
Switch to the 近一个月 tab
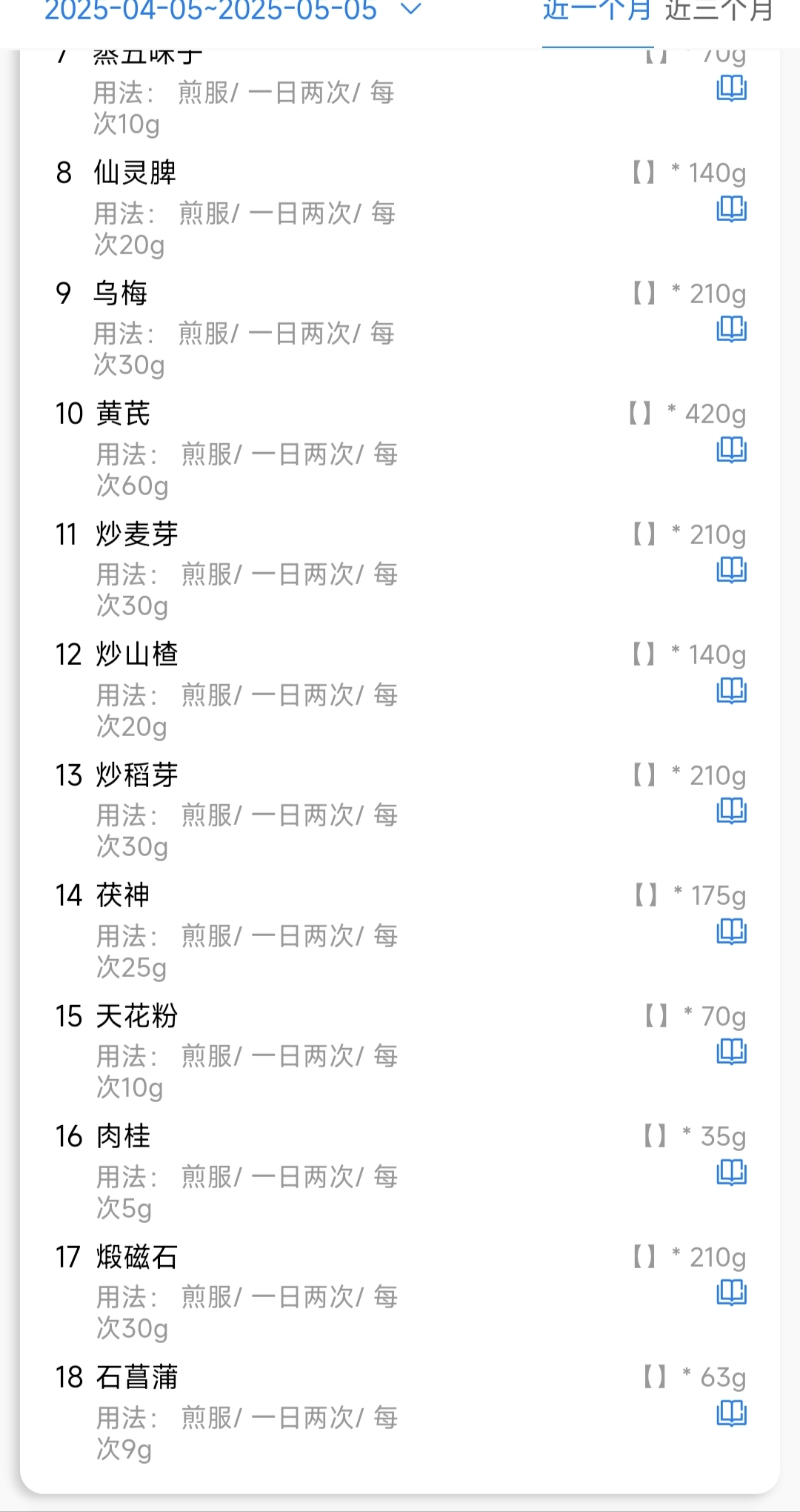point(597,10)
